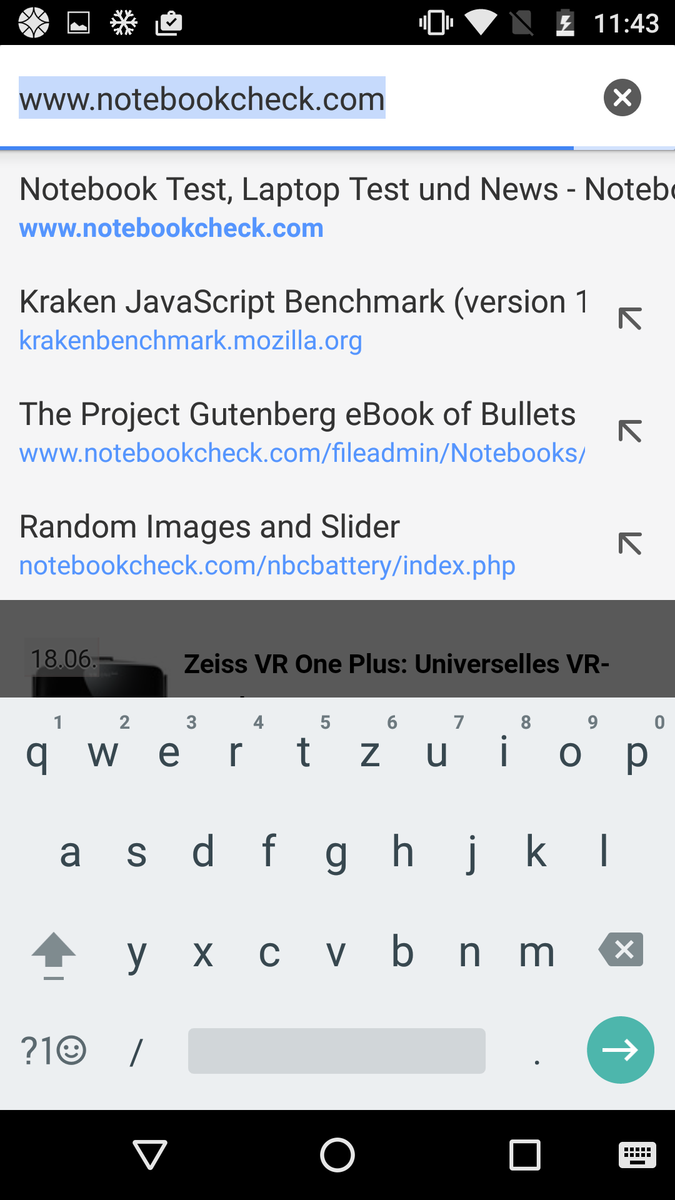Tap the backspace key on keyboard
Image resolution: width=675 pixels, height=1200 pixels.
coord(620,950)
